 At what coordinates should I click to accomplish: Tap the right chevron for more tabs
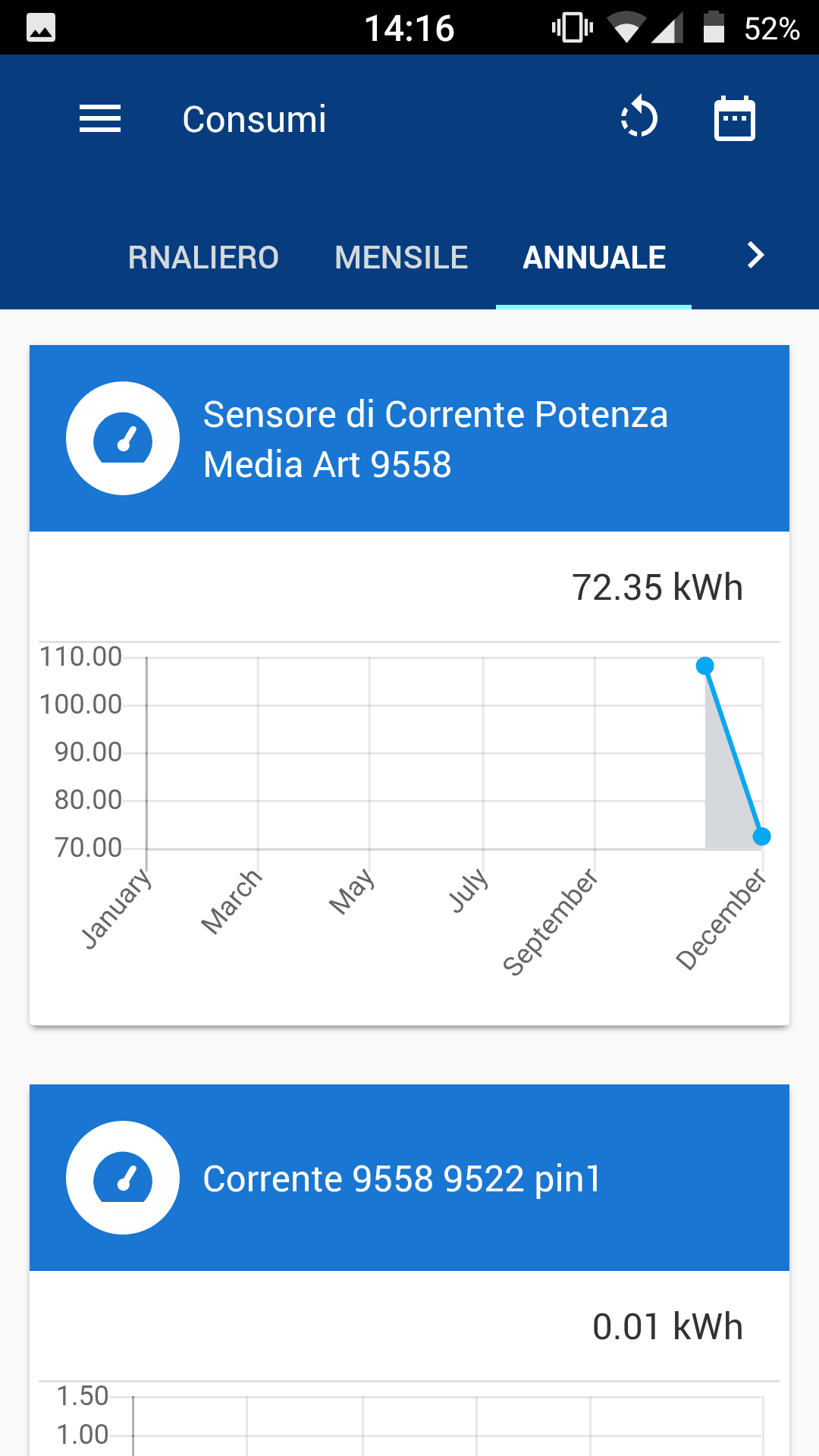(x=755, y=256)
